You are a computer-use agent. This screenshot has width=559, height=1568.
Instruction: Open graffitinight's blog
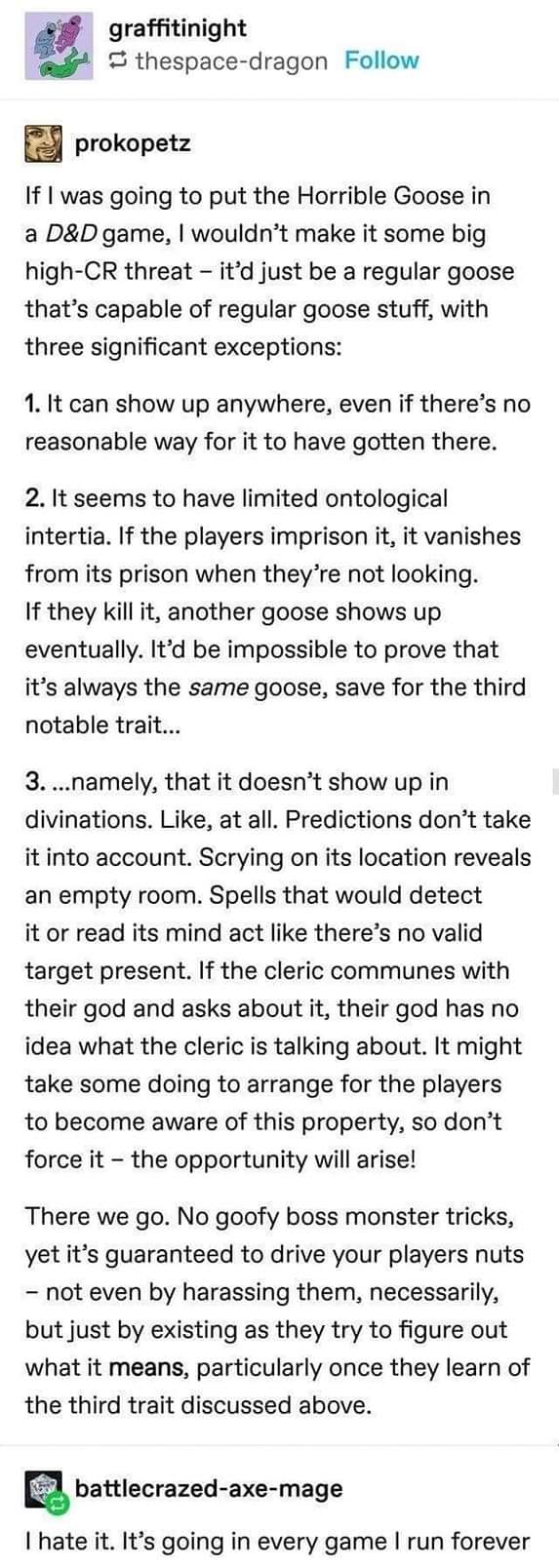(178, 28)
